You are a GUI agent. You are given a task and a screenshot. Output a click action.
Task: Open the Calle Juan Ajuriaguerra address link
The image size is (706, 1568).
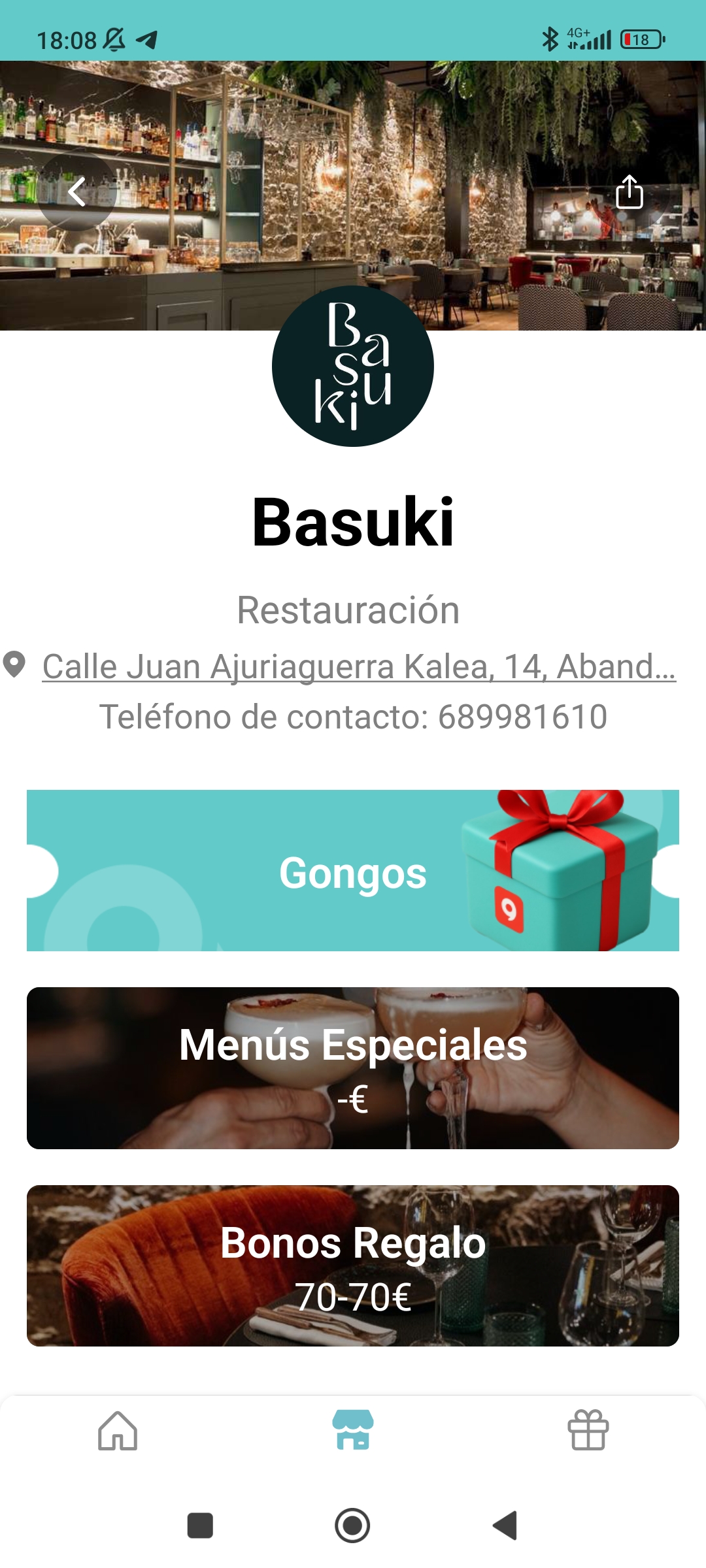click(x=358, y=667)
